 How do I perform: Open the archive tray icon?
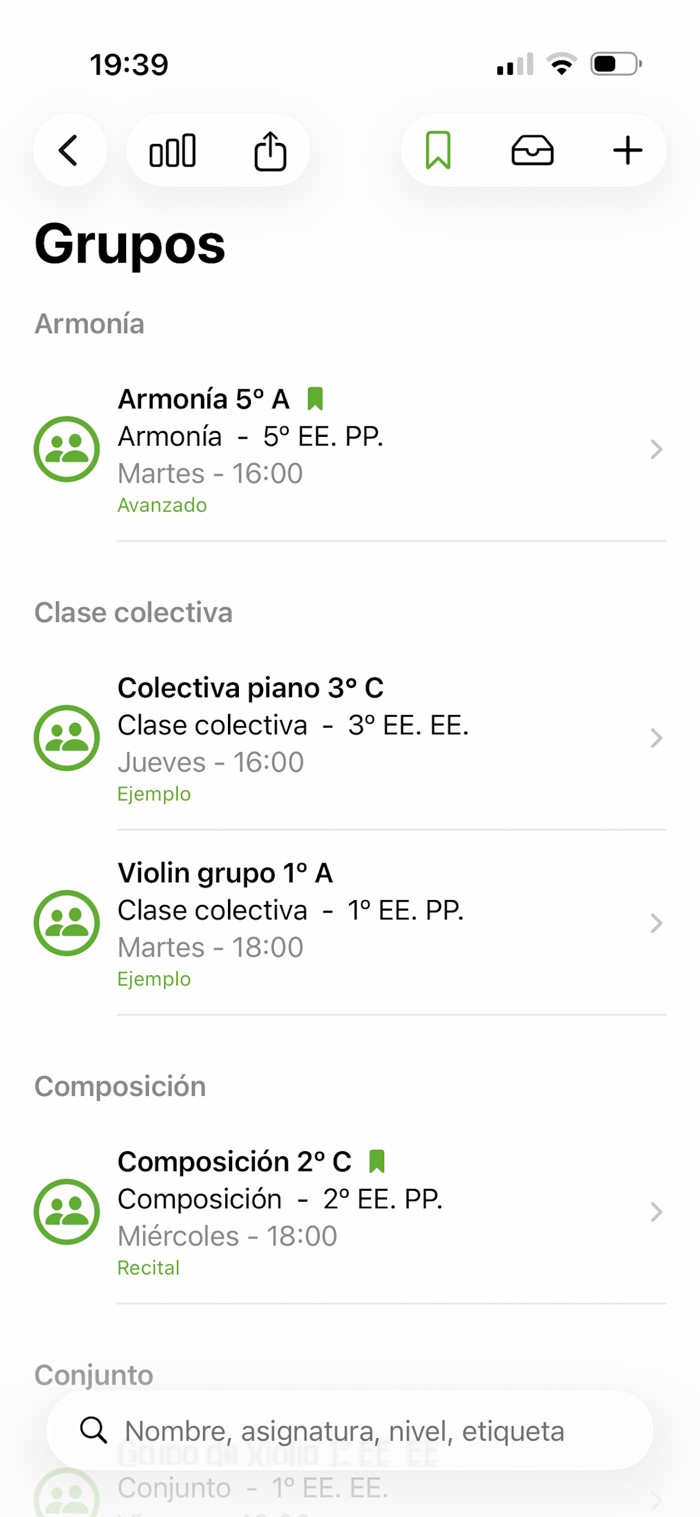pos(532,151)
